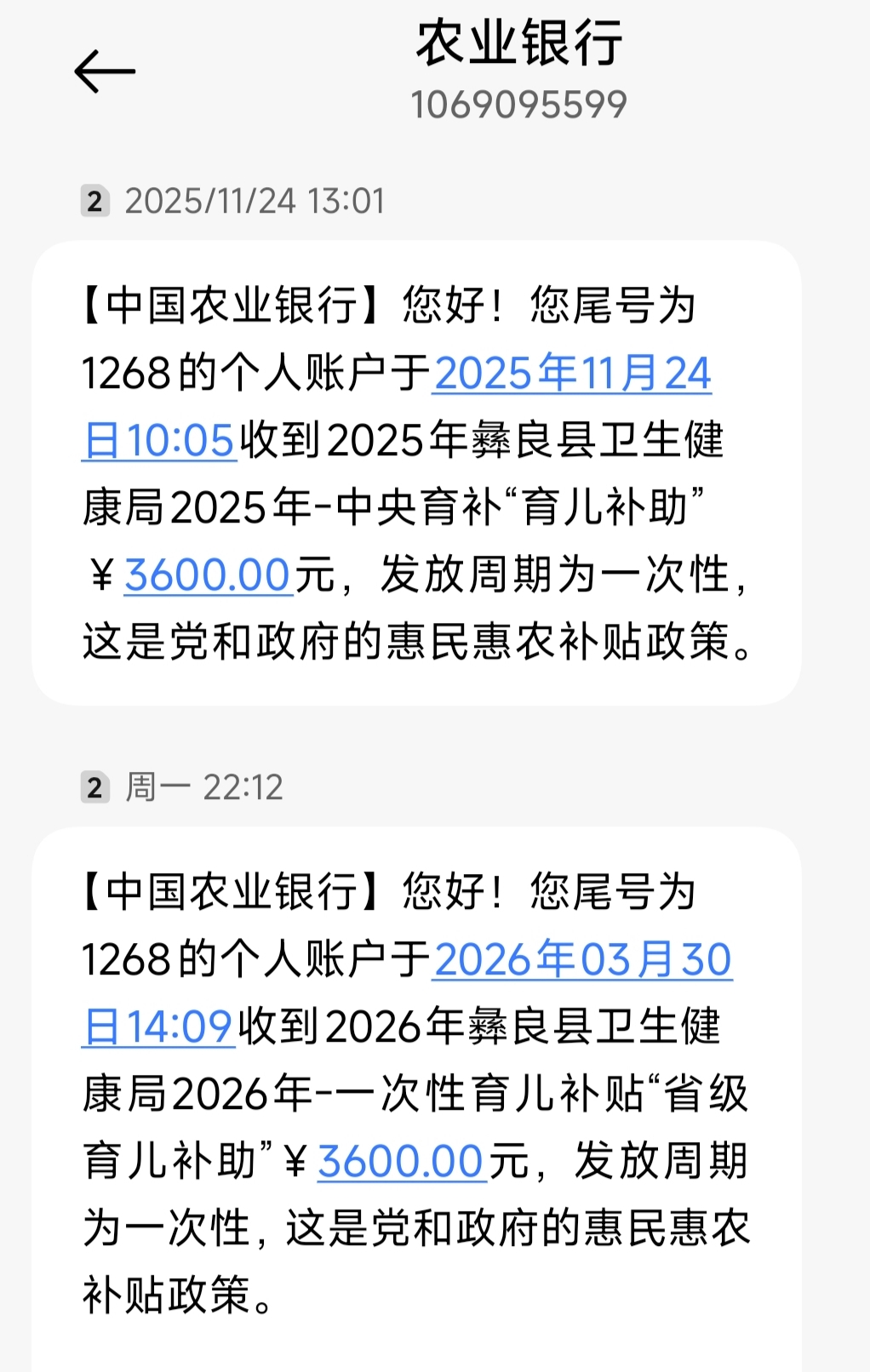This screenshot has height=1372, width=870.
Task: Go back from the 农业银行 conversation
Action: [x=105, y=71]
